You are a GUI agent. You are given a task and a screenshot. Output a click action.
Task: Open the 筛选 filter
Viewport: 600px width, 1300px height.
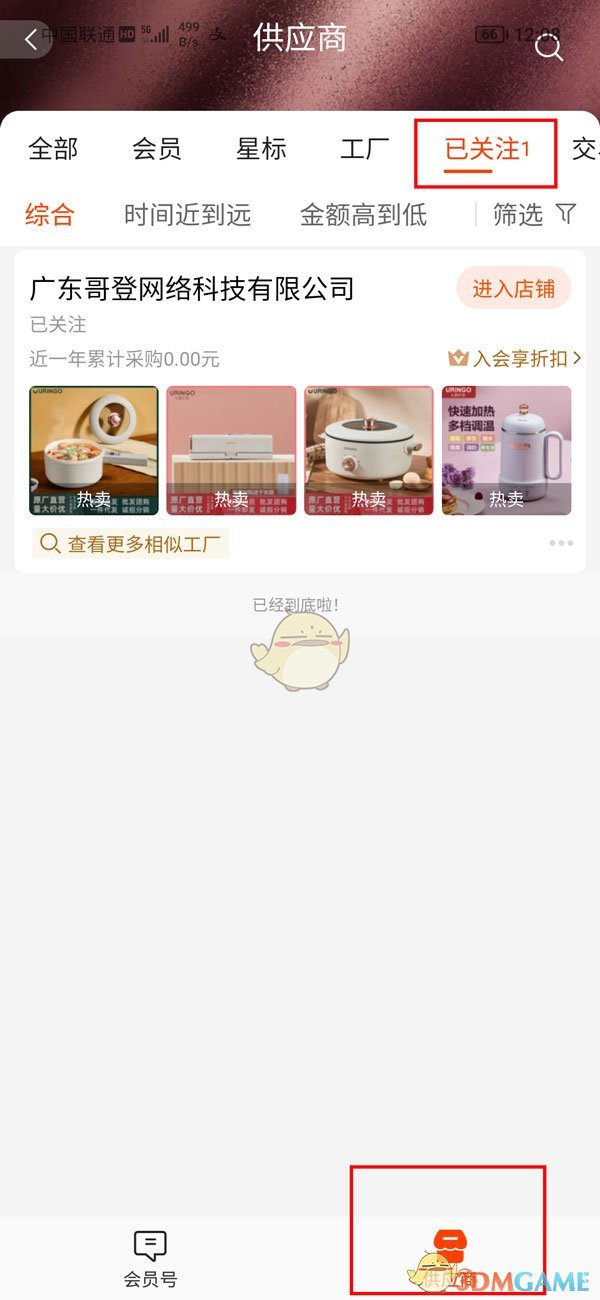point(534,214)
